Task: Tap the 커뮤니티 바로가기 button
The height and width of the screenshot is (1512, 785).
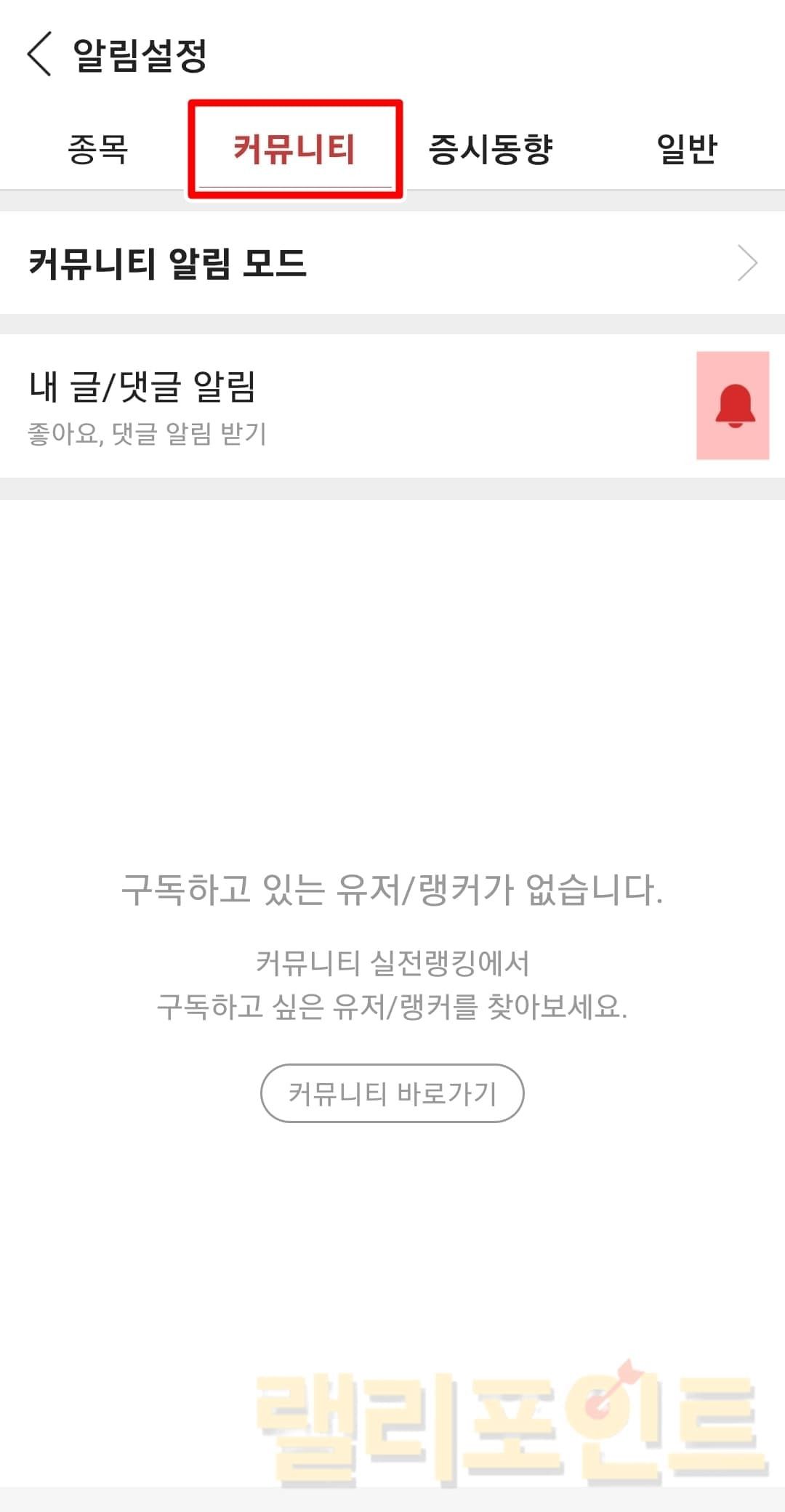Action: (392, 1093)
